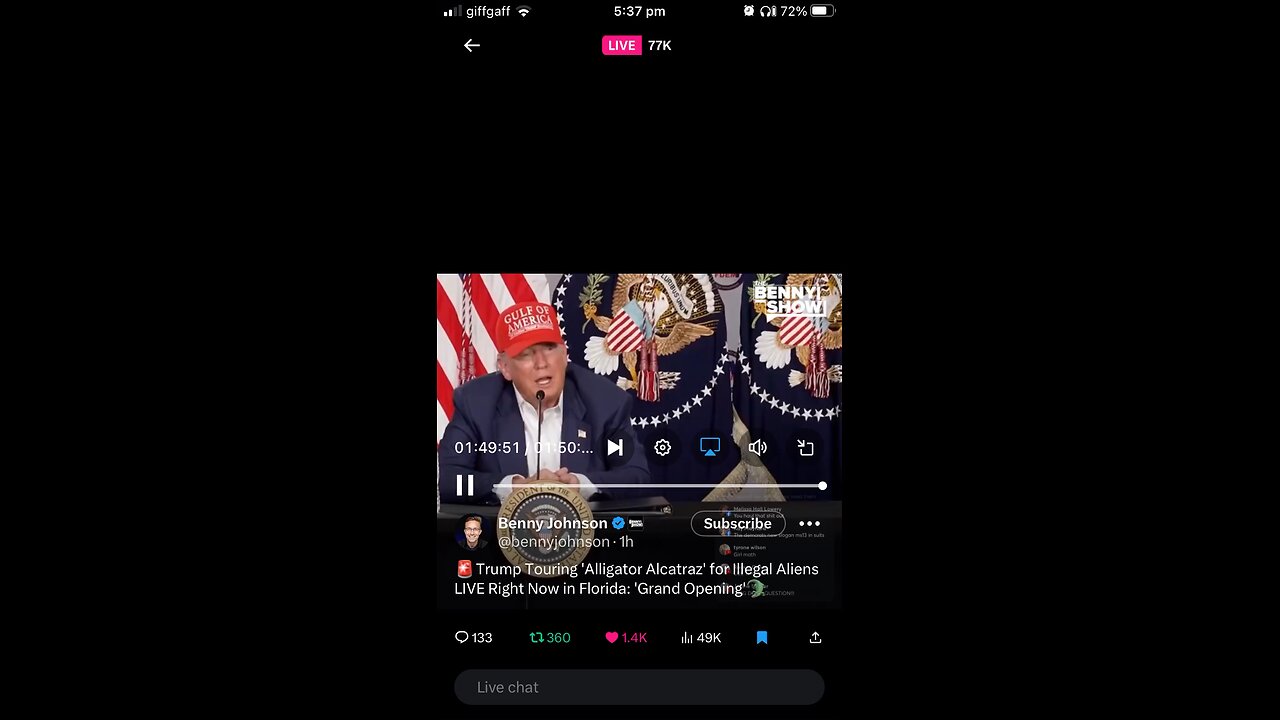This screenshot has width=1280, height=720.
Task: Rotate video to fullscreen
Action: click(x=806, y=448)
